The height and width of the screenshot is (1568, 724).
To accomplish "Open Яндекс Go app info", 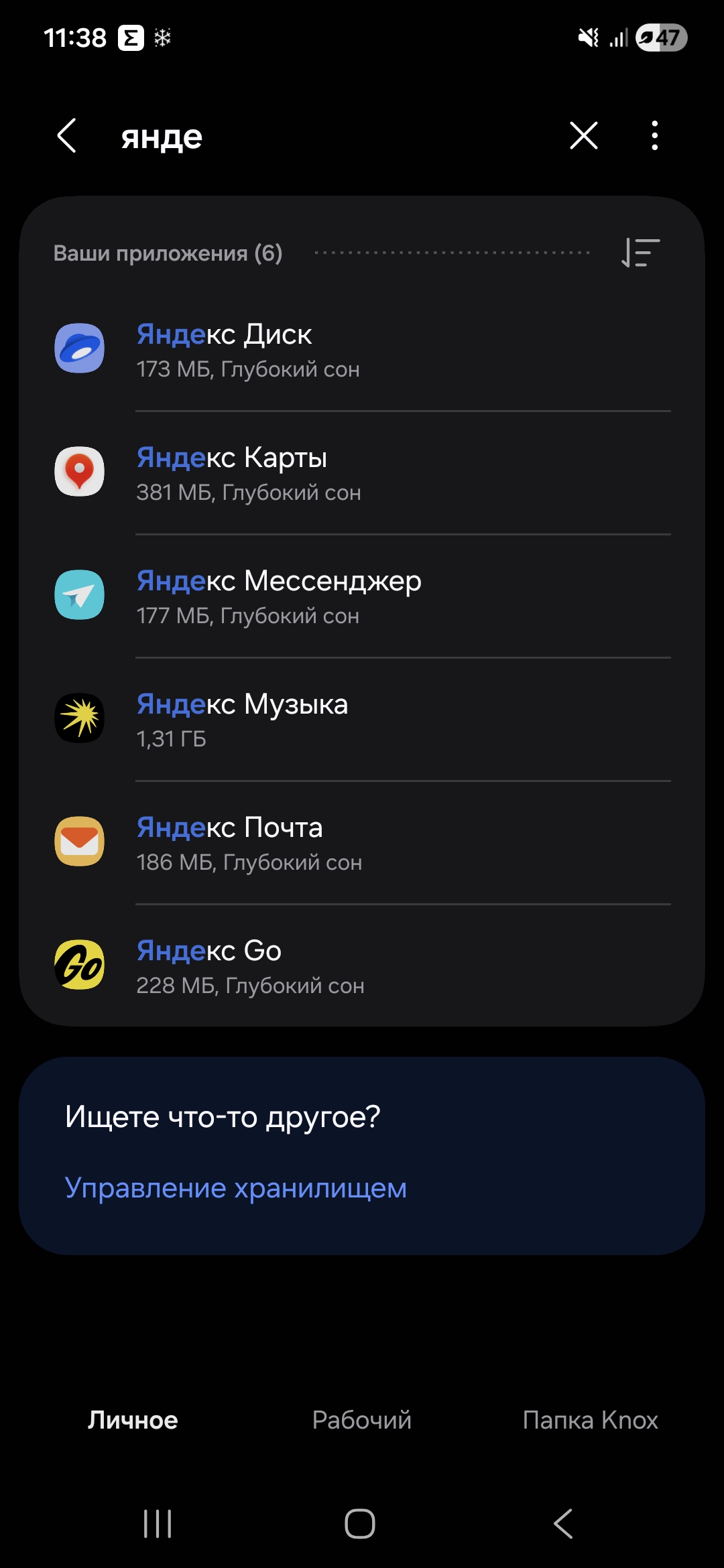I will coord(362,966).
